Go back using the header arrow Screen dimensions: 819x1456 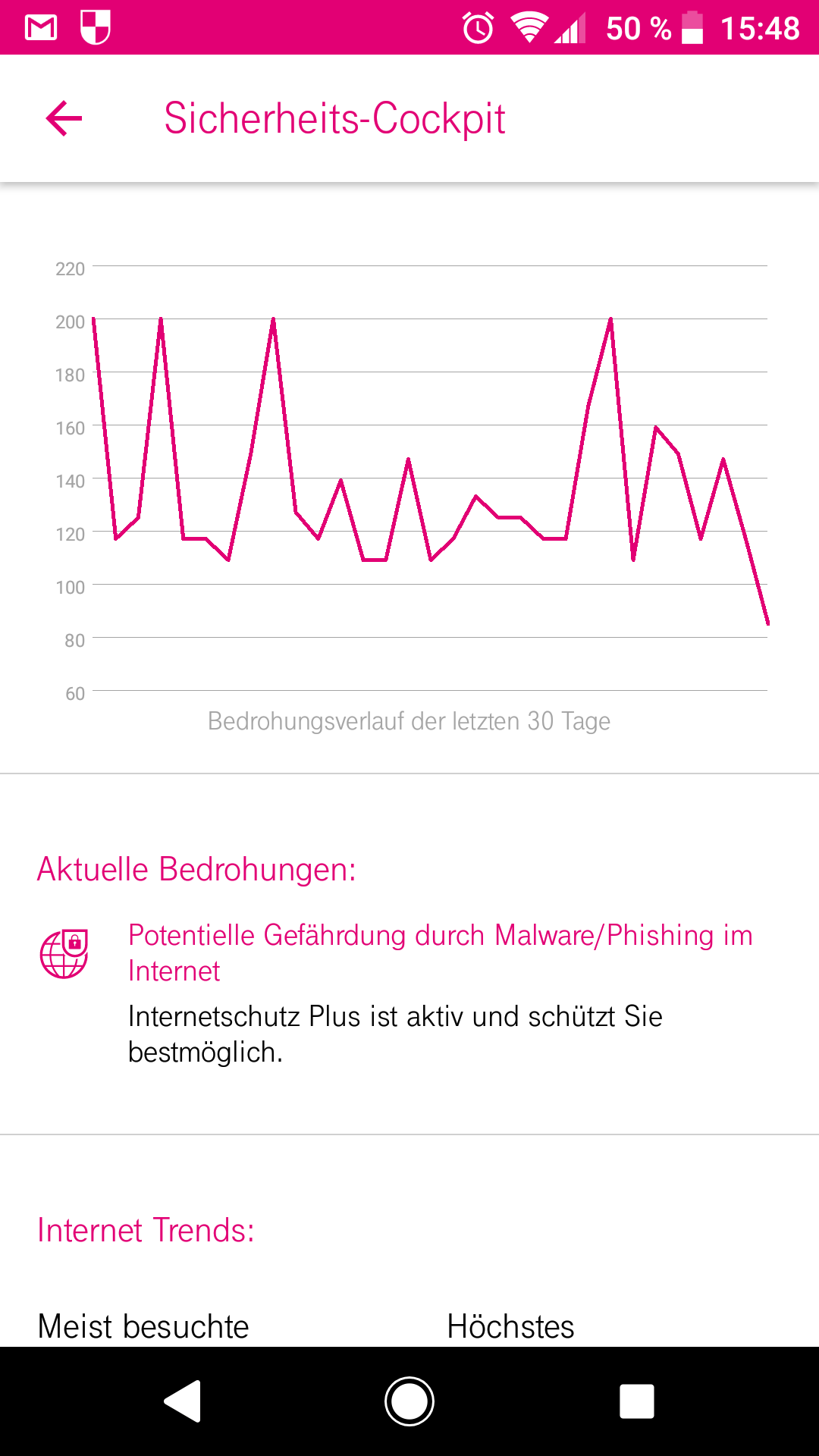pyautogui.click(x=64, y=118)
